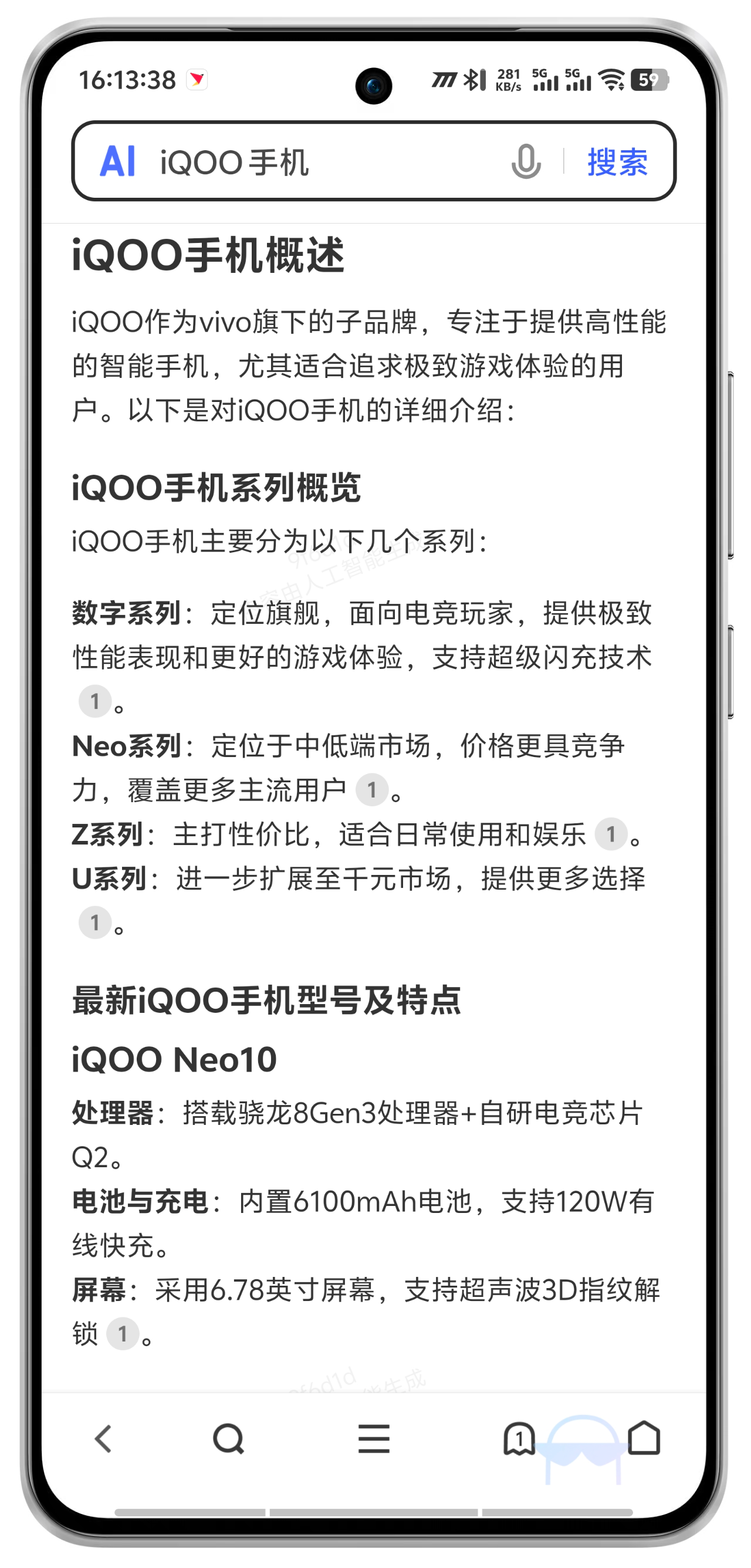
Task: Go to the browser home page
Action: [x=644, y=1439]
